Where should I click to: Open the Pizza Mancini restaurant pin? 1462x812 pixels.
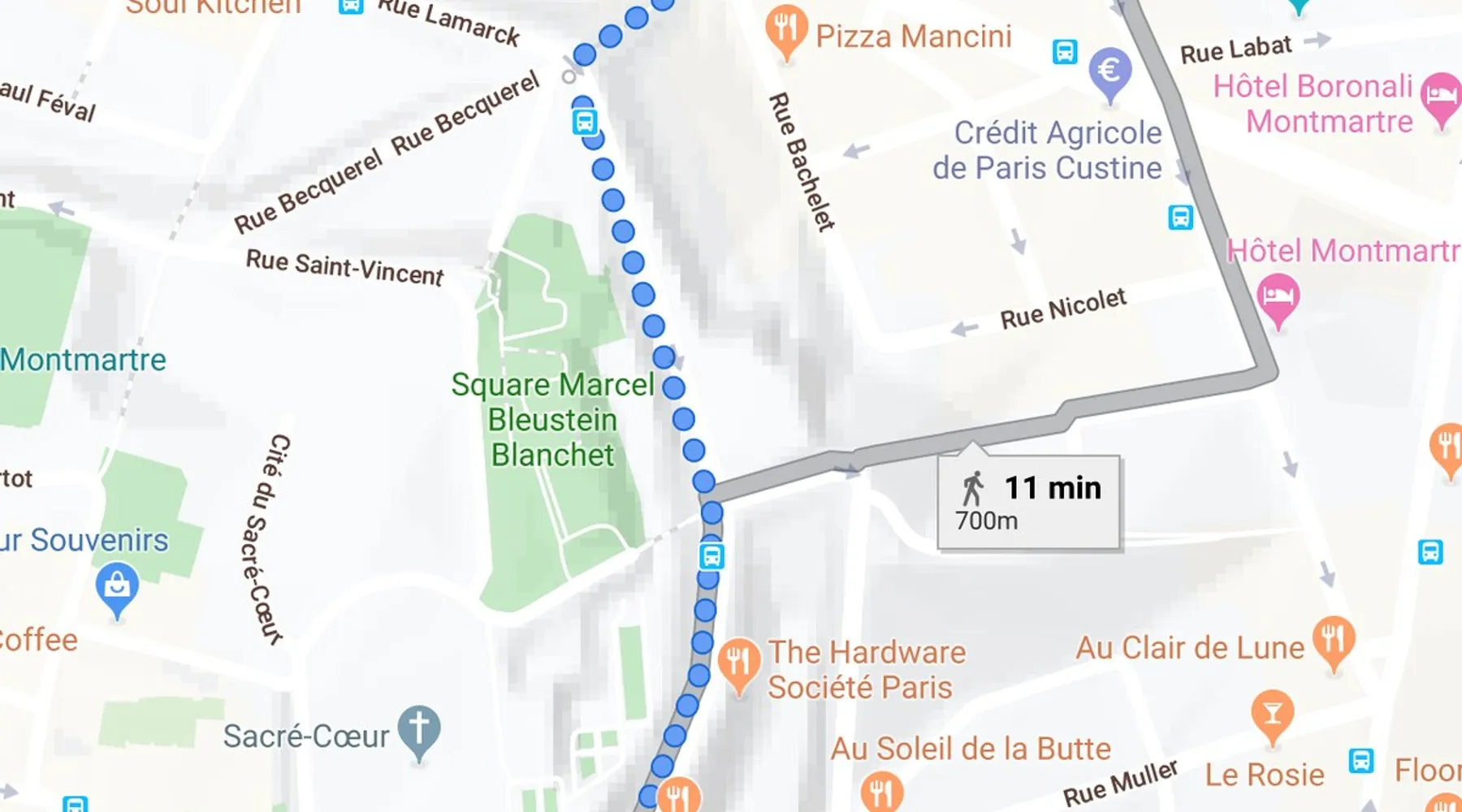coord(785,31)
